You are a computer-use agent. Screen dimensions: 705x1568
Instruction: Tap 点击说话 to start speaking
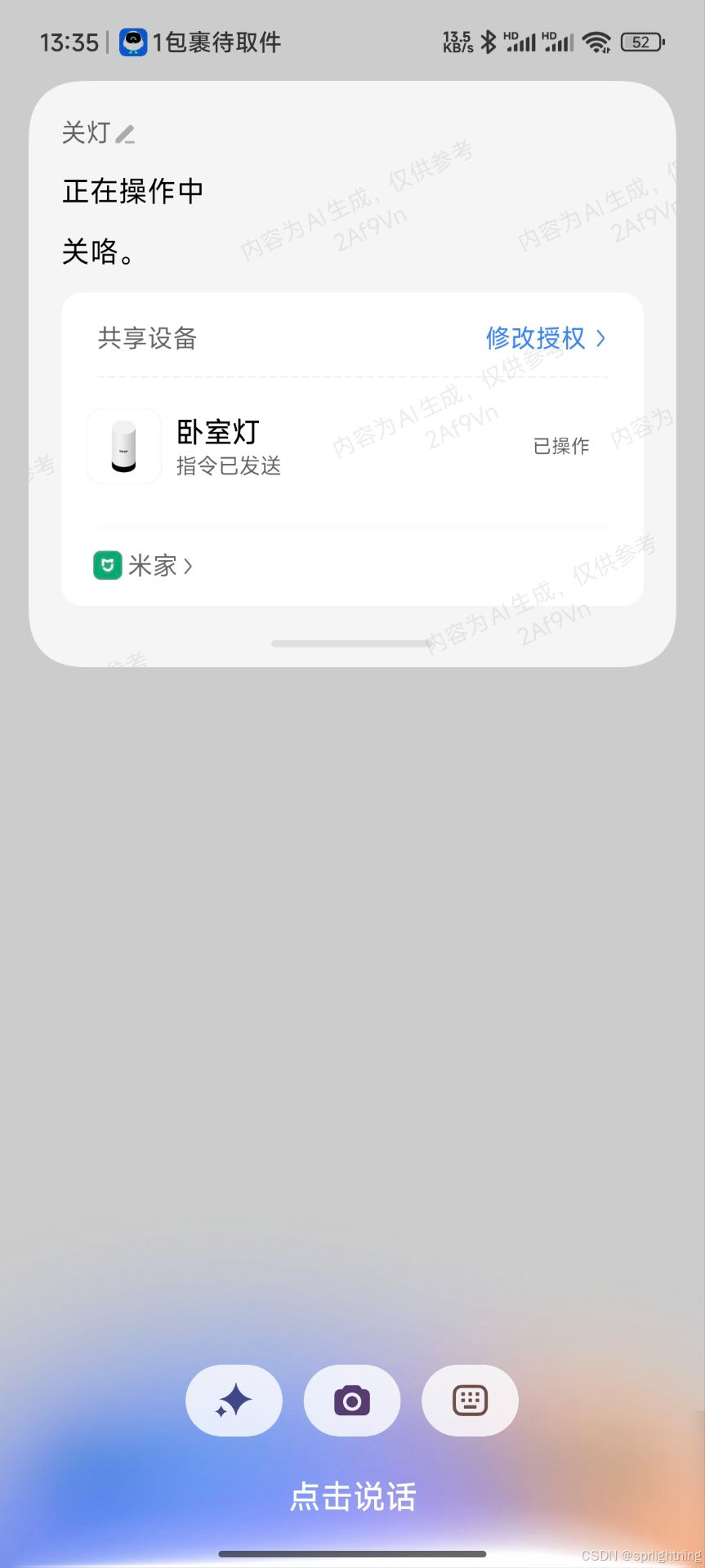click(x=353, y=1496)
